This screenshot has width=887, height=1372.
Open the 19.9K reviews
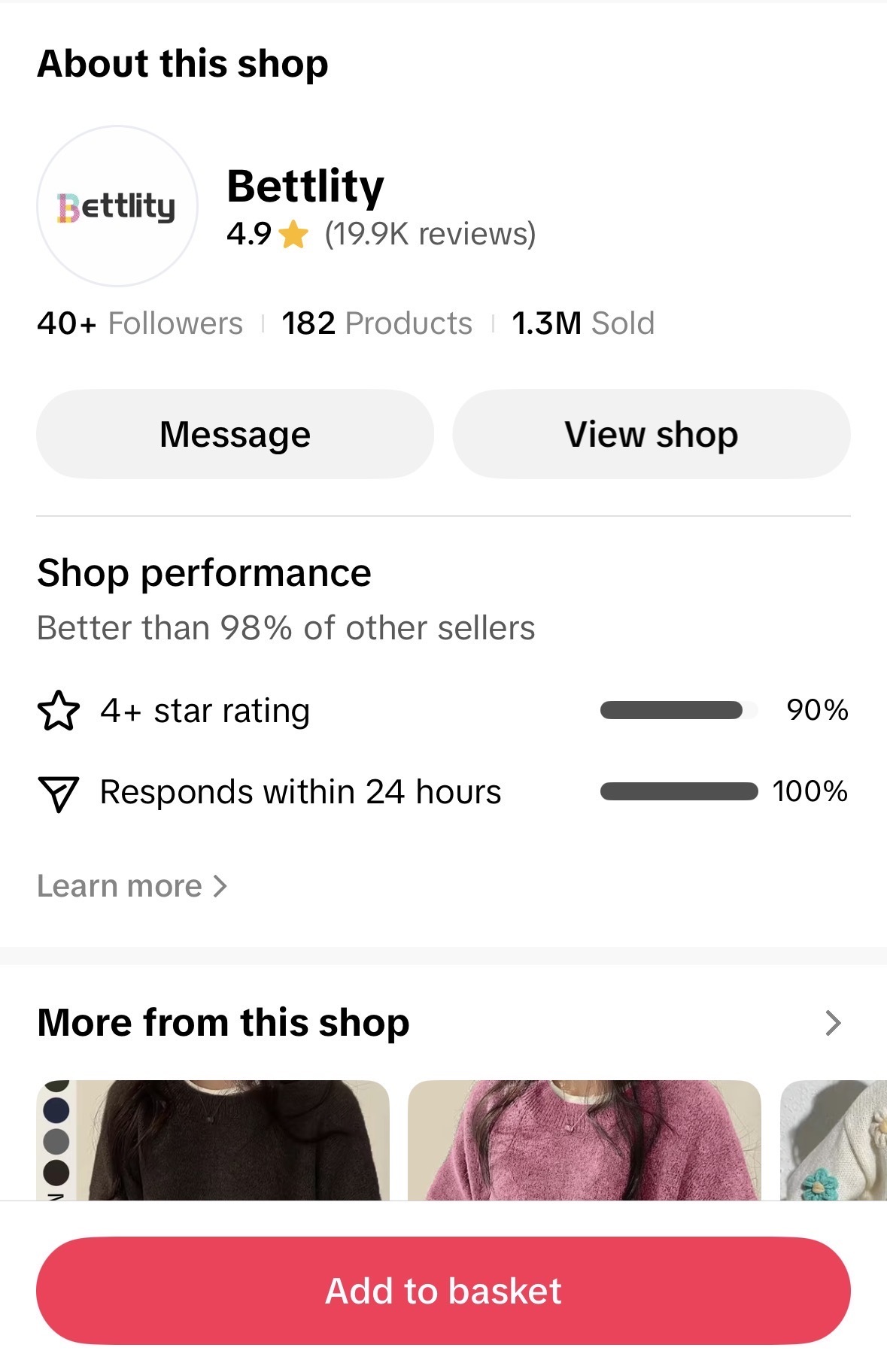point(429,233)
